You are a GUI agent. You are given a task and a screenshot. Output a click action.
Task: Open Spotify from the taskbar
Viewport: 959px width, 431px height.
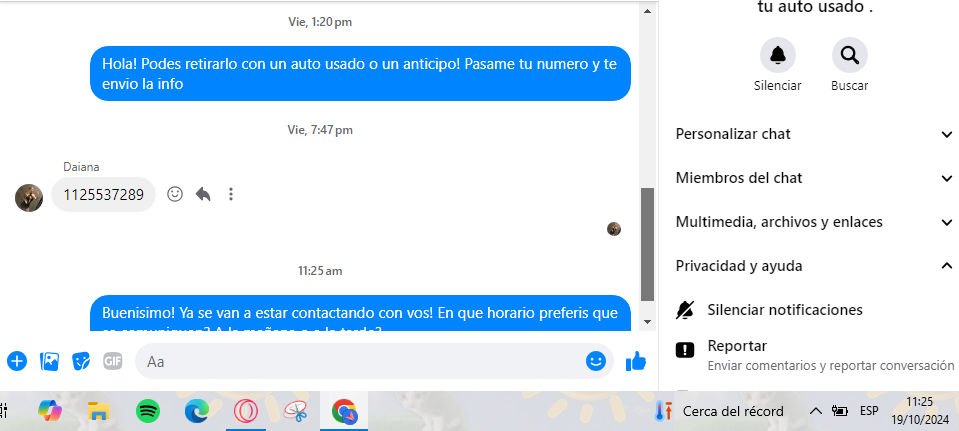147,411
